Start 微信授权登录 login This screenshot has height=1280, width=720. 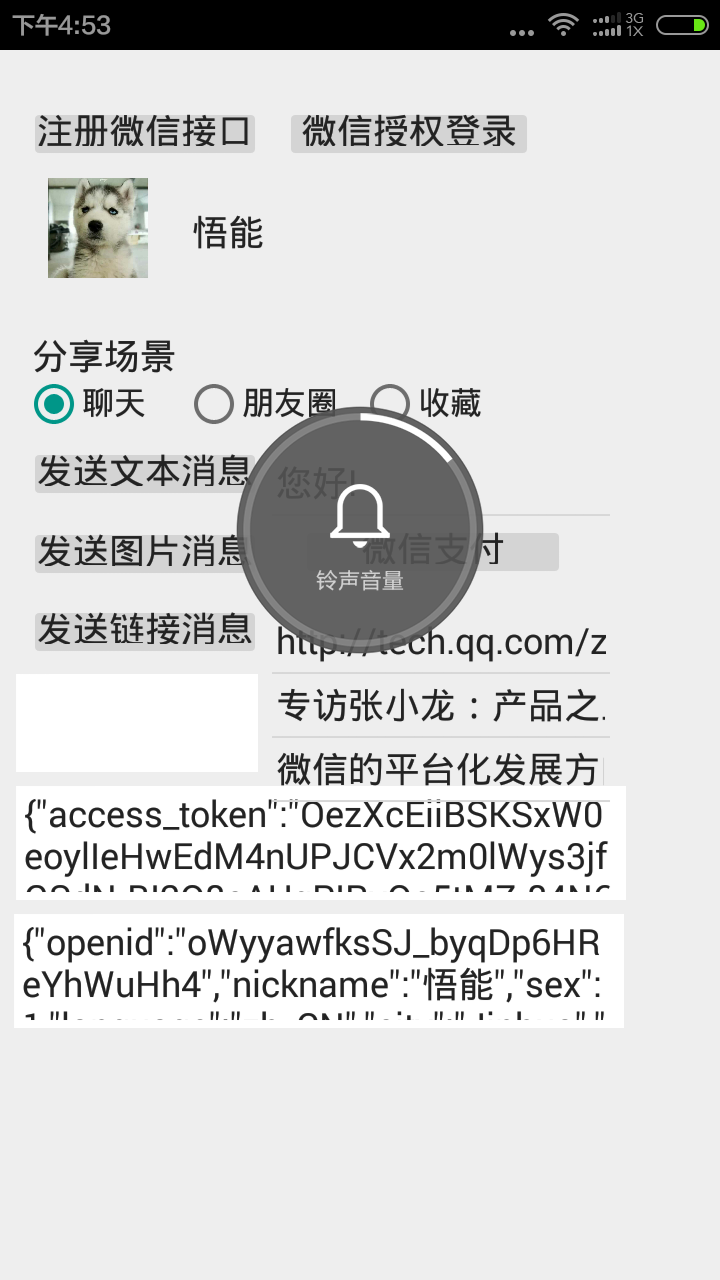click(408, 133)
